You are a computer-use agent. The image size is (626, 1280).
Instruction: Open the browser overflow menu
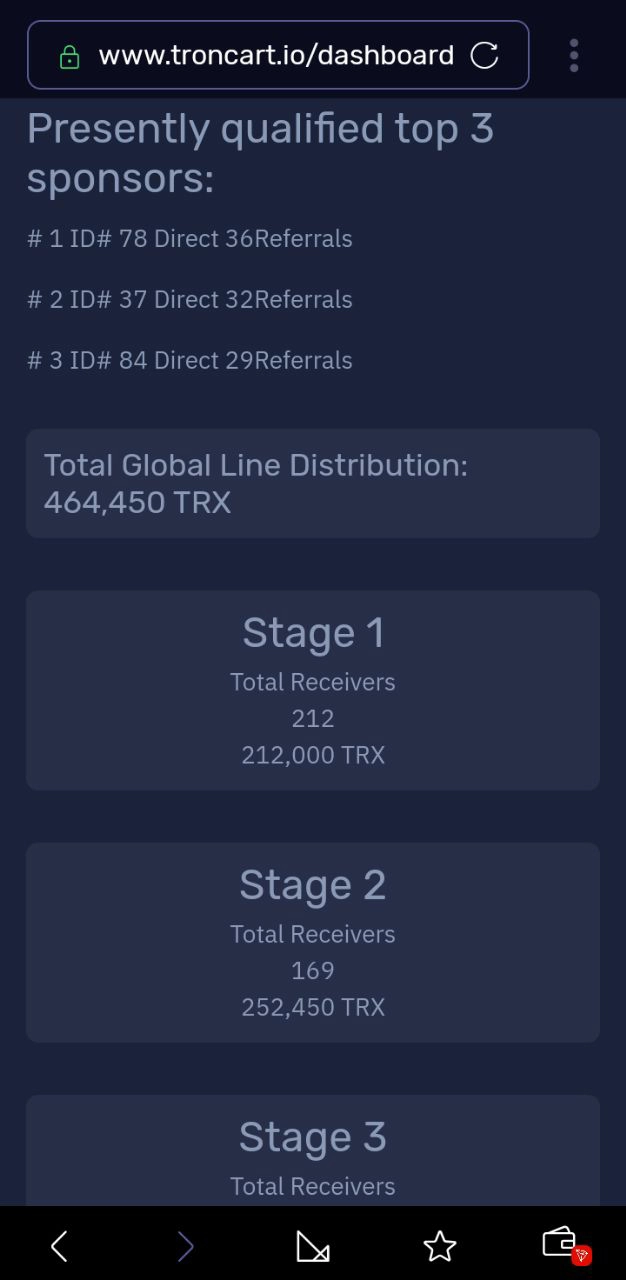point(574,56)
